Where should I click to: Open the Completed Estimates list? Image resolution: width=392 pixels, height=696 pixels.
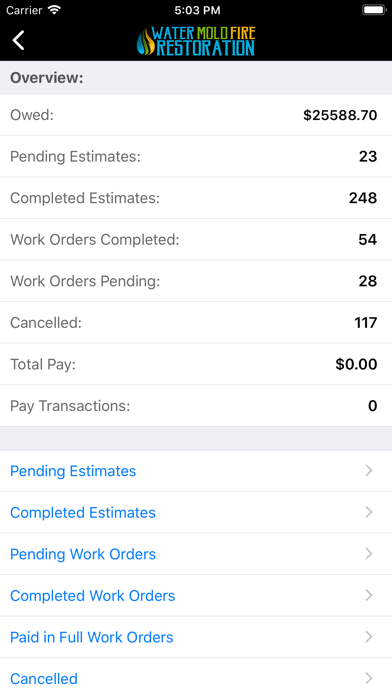coord(196,513)
